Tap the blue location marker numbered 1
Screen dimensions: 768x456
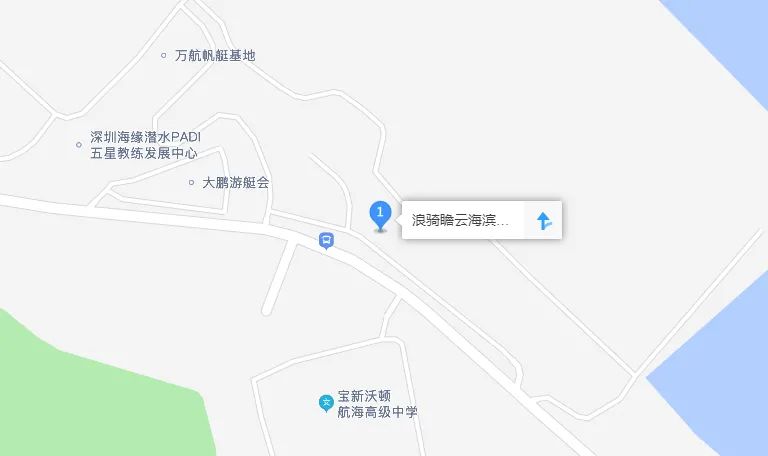click(x=380, y=214)
